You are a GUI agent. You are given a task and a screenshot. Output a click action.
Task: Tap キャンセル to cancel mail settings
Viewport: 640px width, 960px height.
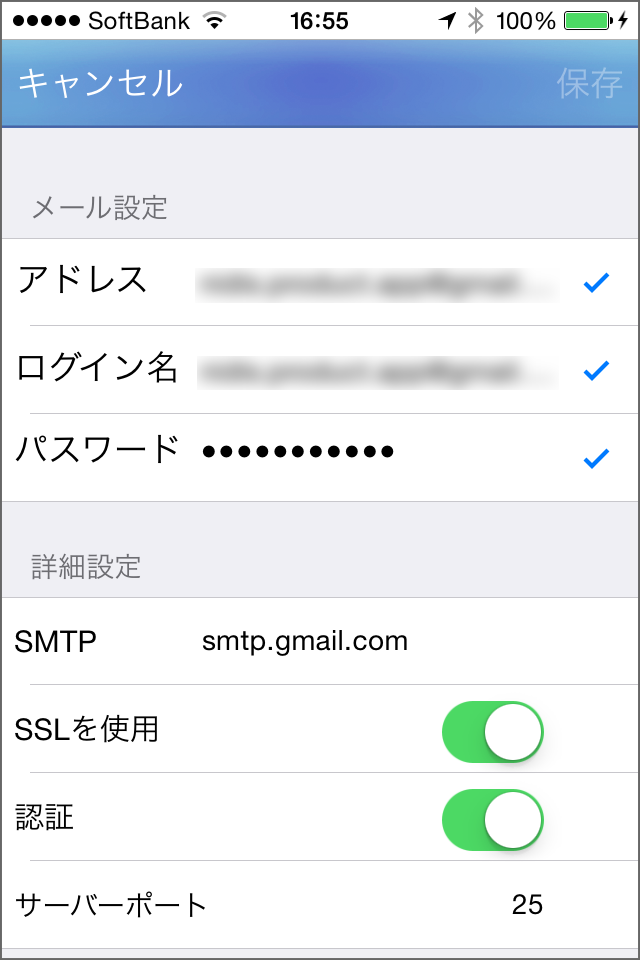(100, 83)
